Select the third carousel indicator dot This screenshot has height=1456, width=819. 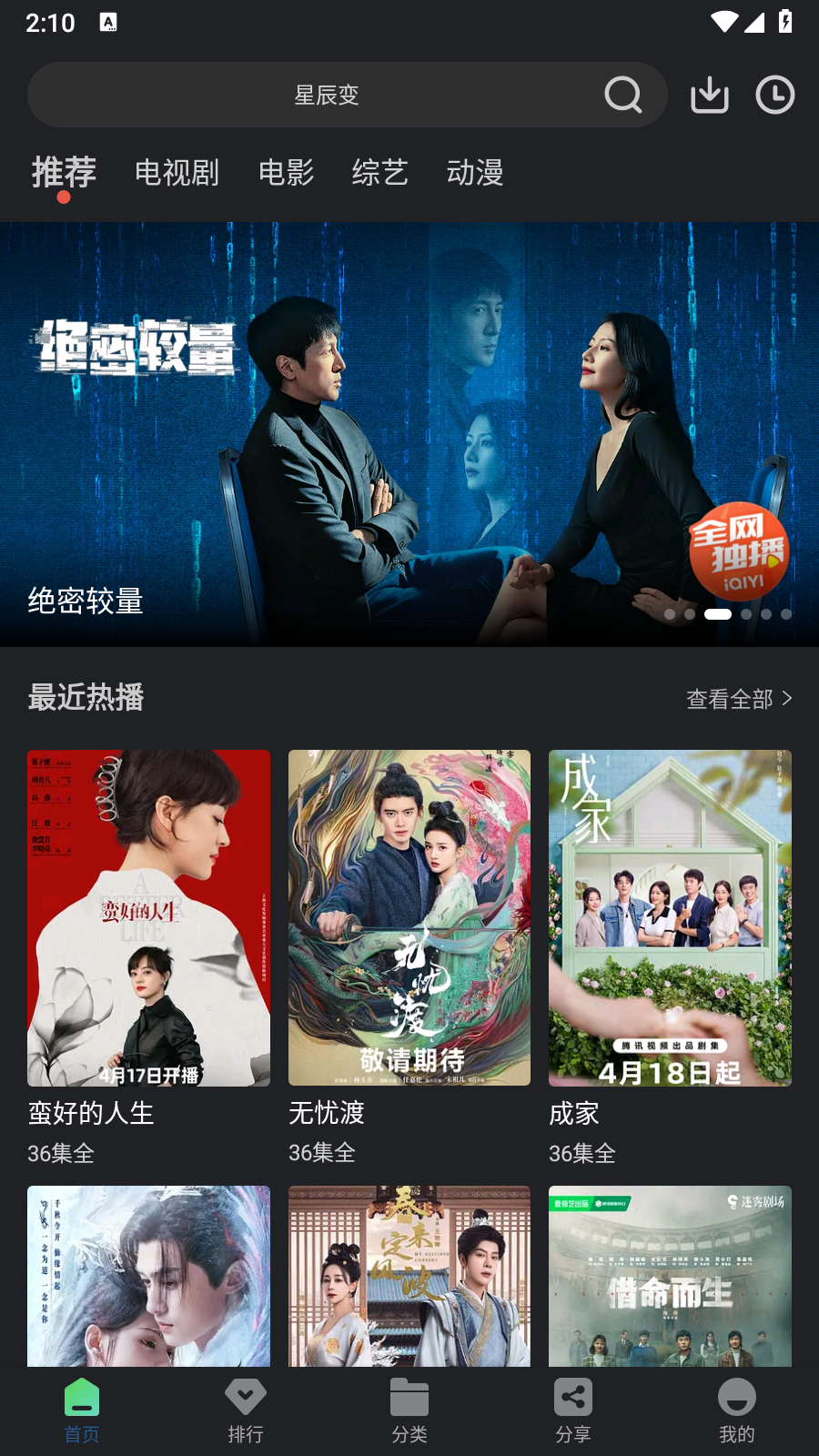[717, 613]
